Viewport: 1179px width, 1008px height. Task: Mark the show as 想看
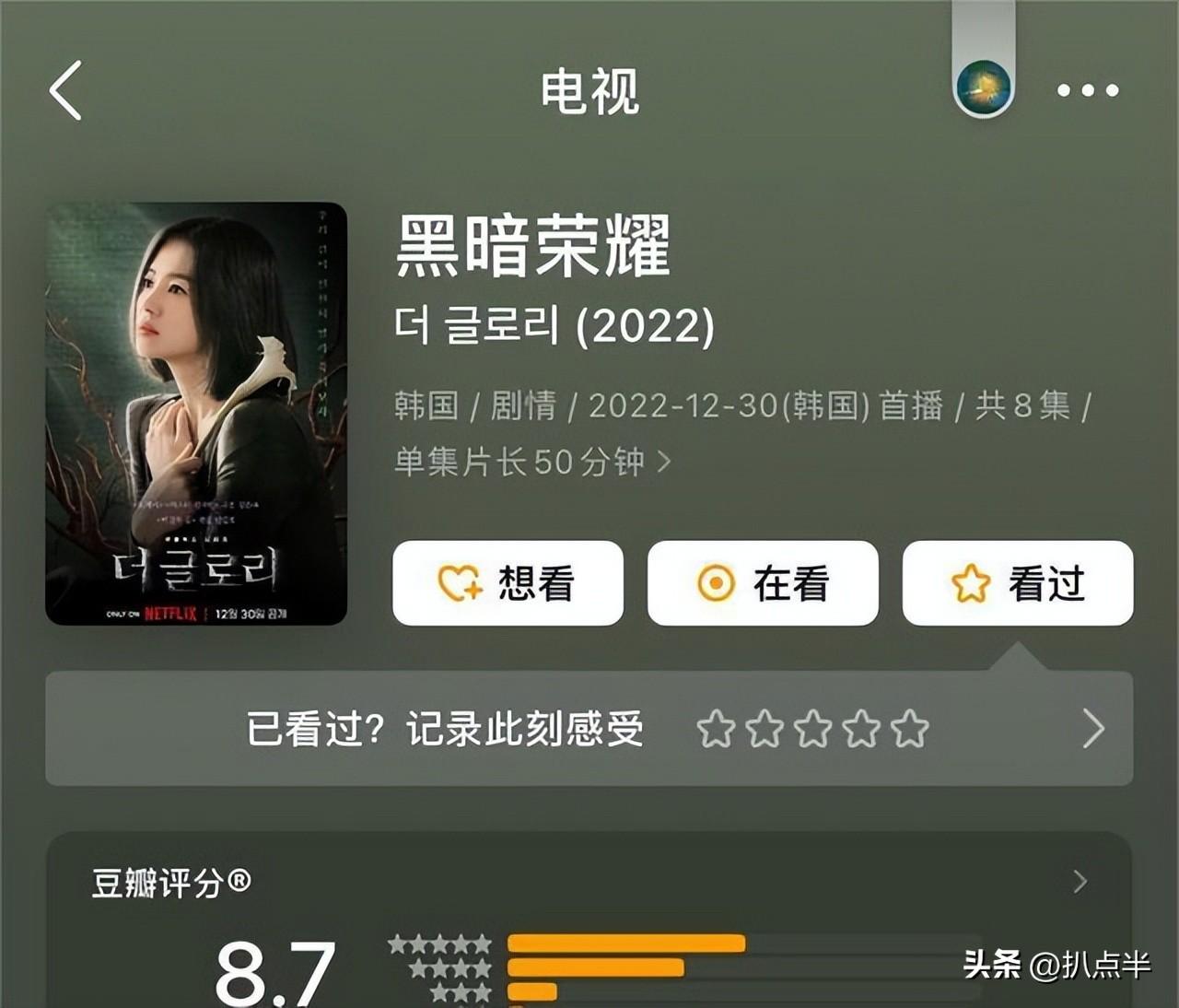(x=508, y=583)
